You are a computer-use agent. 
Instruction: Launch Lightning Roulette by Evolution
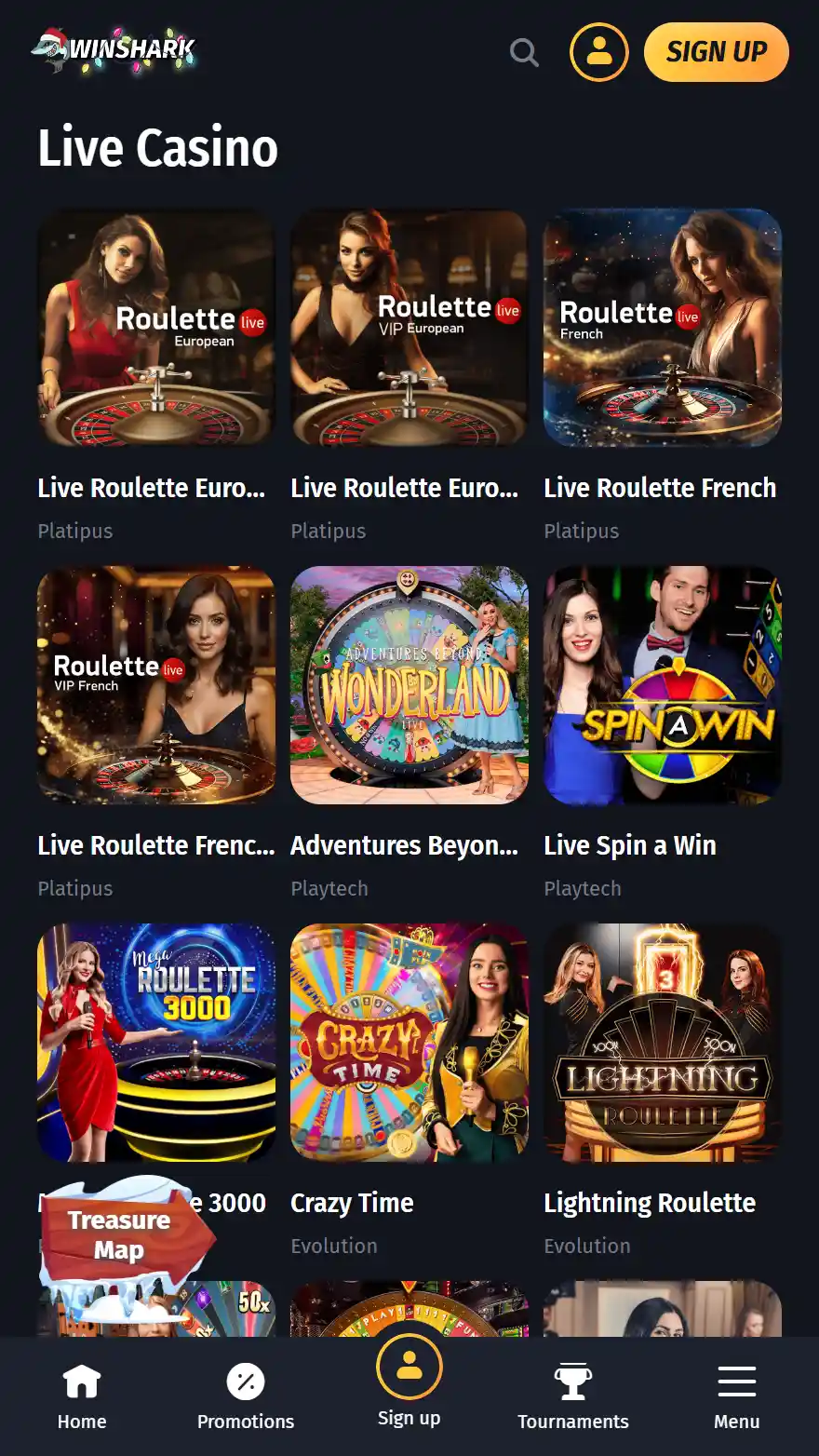[x=662, y=1043]
